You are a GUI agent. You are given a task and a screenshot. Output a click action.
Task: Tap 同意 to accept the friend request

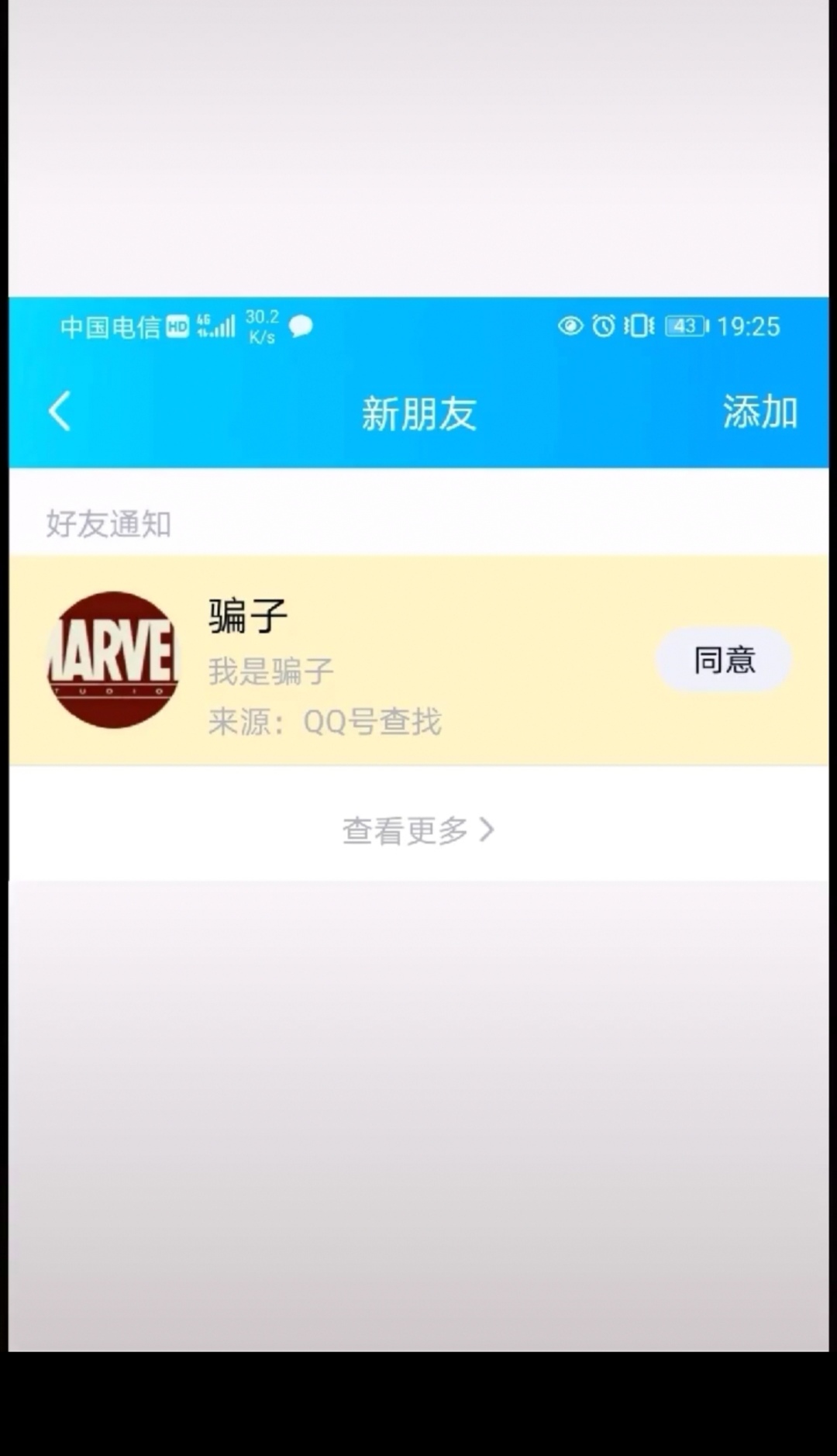(723, 658)
